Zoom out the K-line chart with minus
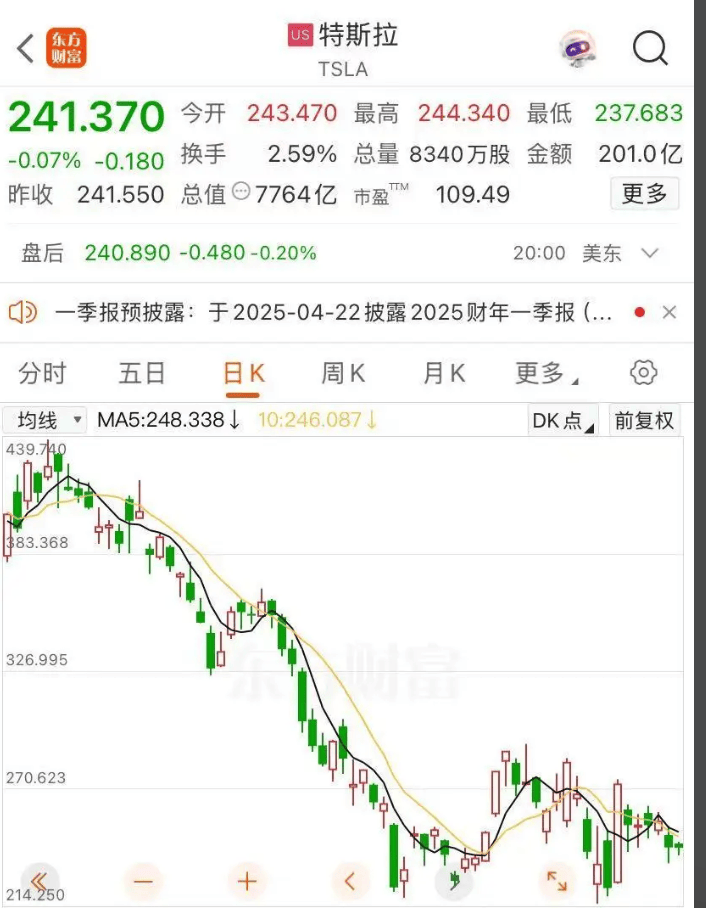Image resolution: width=706 pixels, height=908 pixels. coord(143,881)
